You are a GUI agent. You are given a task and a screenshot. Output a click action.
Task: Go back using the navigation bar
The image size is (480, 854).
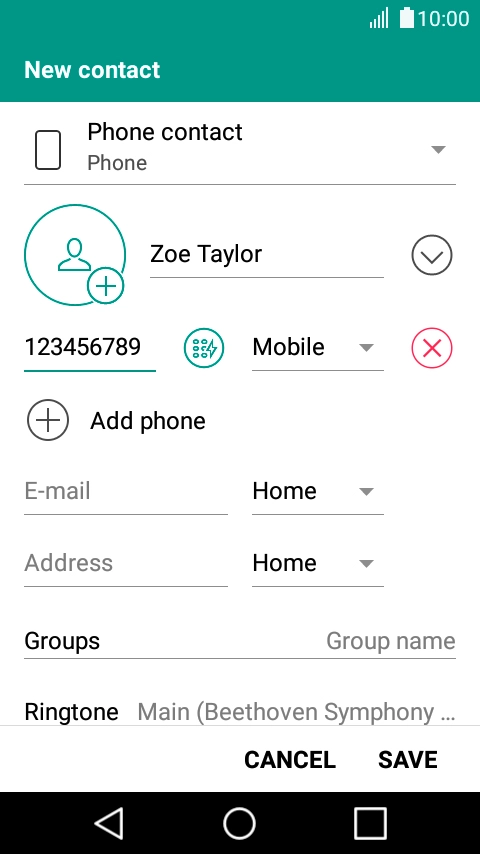tap(109, 823)
